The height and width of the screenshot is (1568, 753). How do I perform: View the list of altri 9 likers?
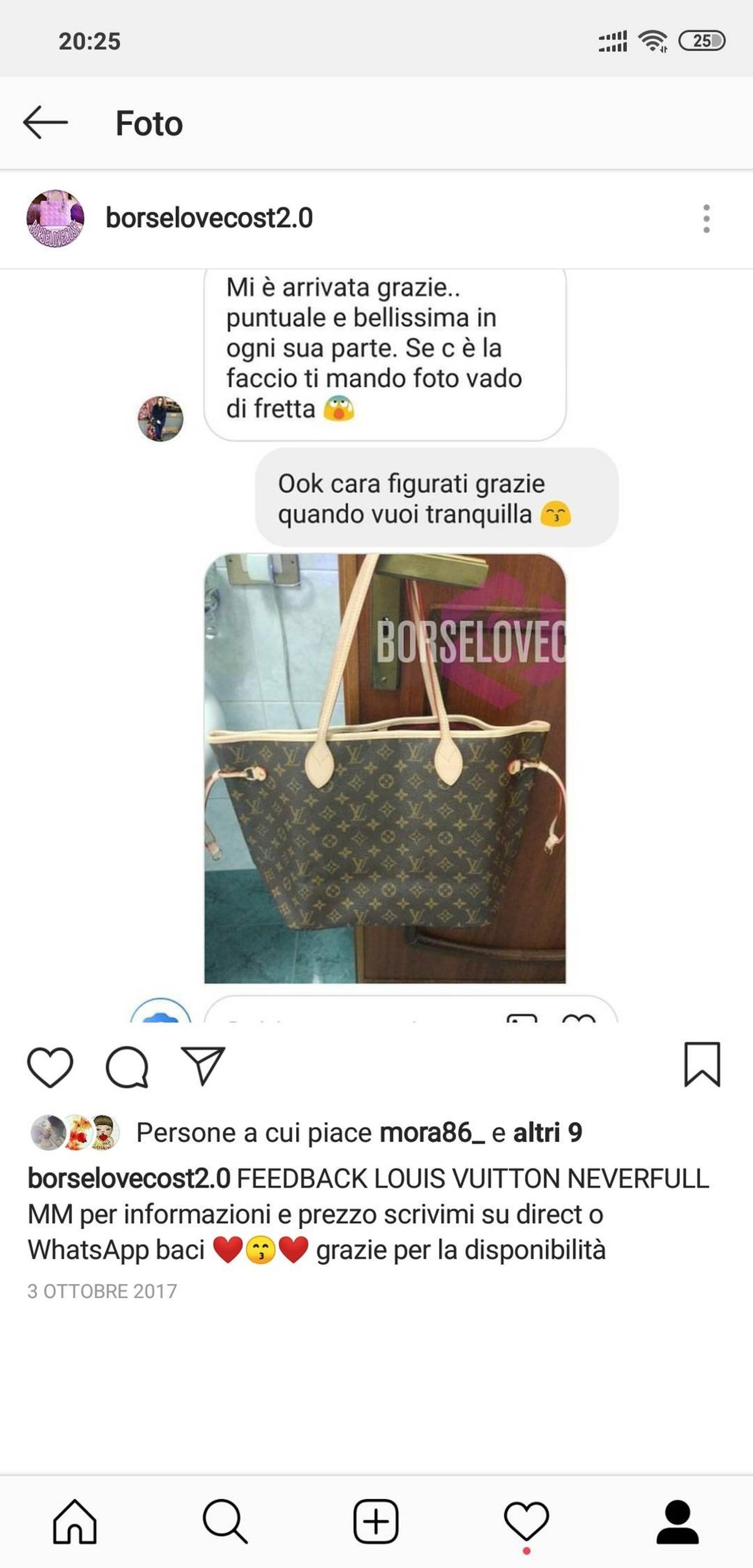[548, 1133]
